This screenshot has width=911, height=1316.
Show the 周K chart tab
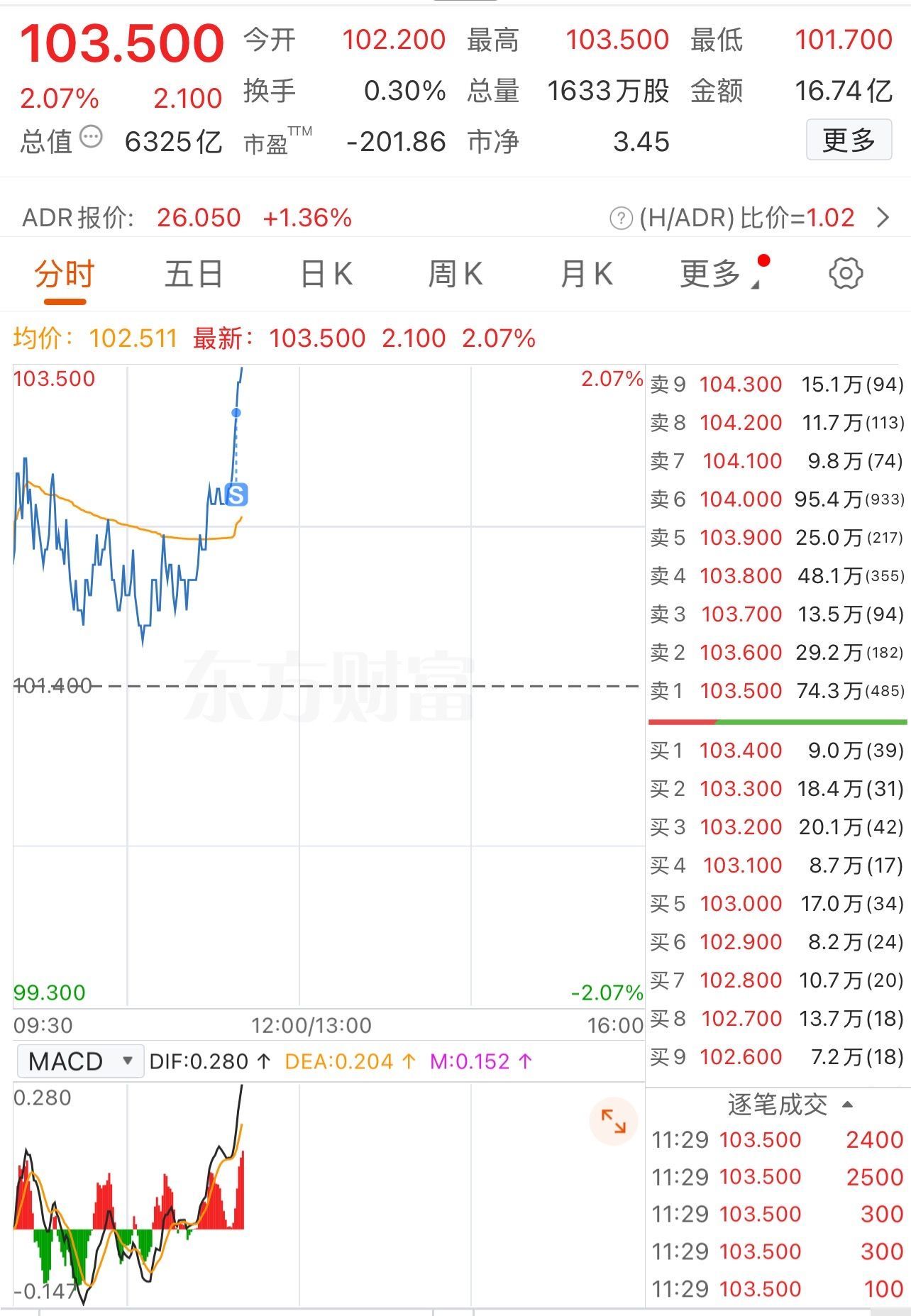(455, 275)
